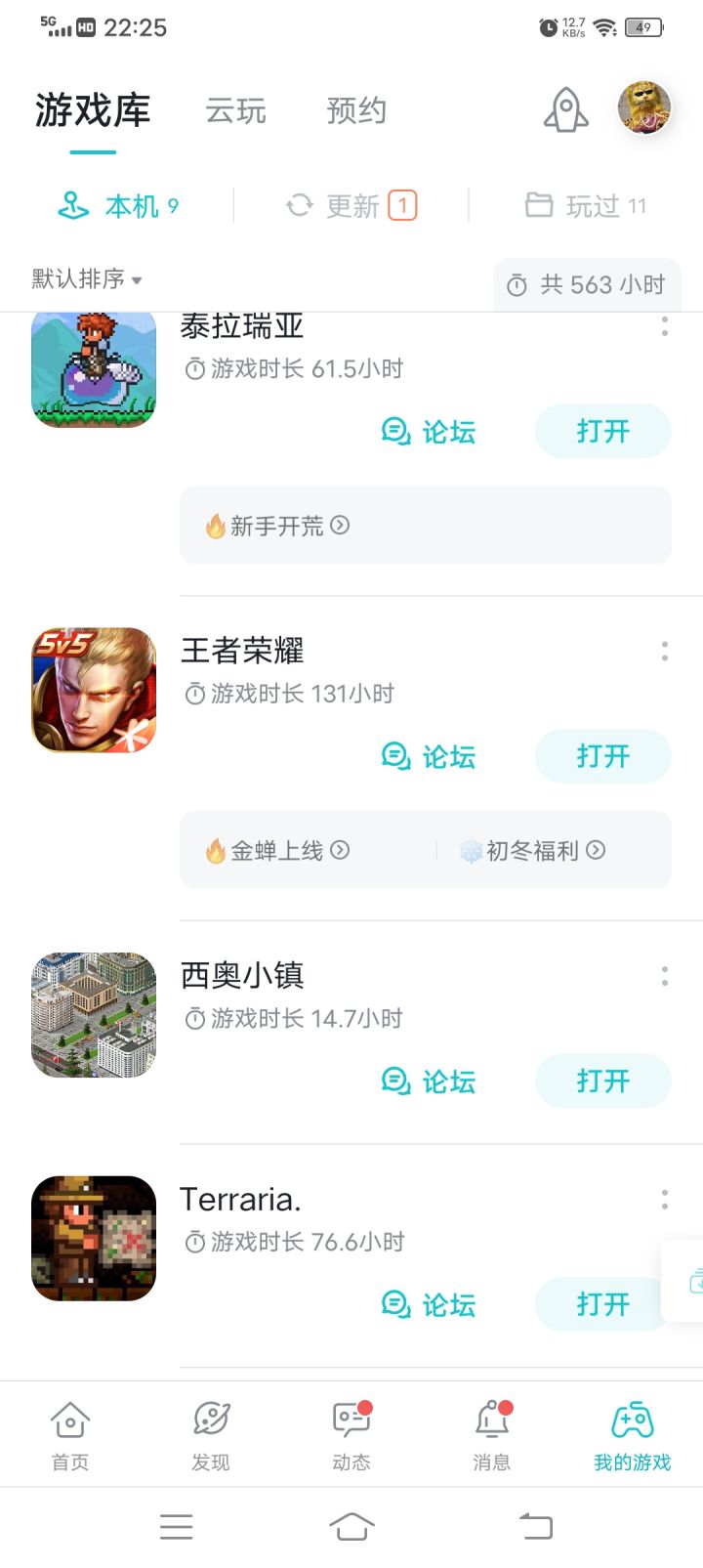Tap the system back button
This screenshot has width=703, height=1568.
point(535,1525)
